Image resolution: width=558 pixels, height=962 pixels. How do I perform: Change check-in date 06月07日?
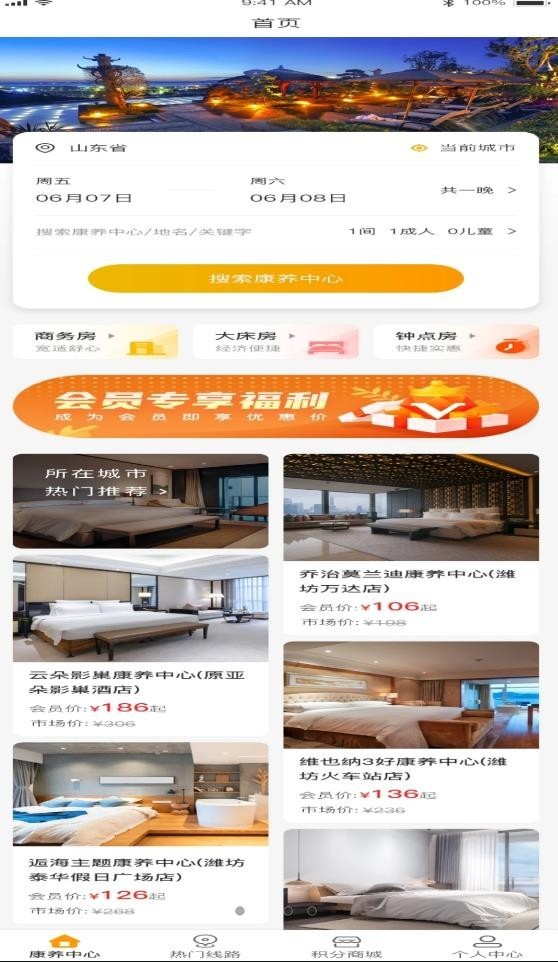[x=83, y=190]
